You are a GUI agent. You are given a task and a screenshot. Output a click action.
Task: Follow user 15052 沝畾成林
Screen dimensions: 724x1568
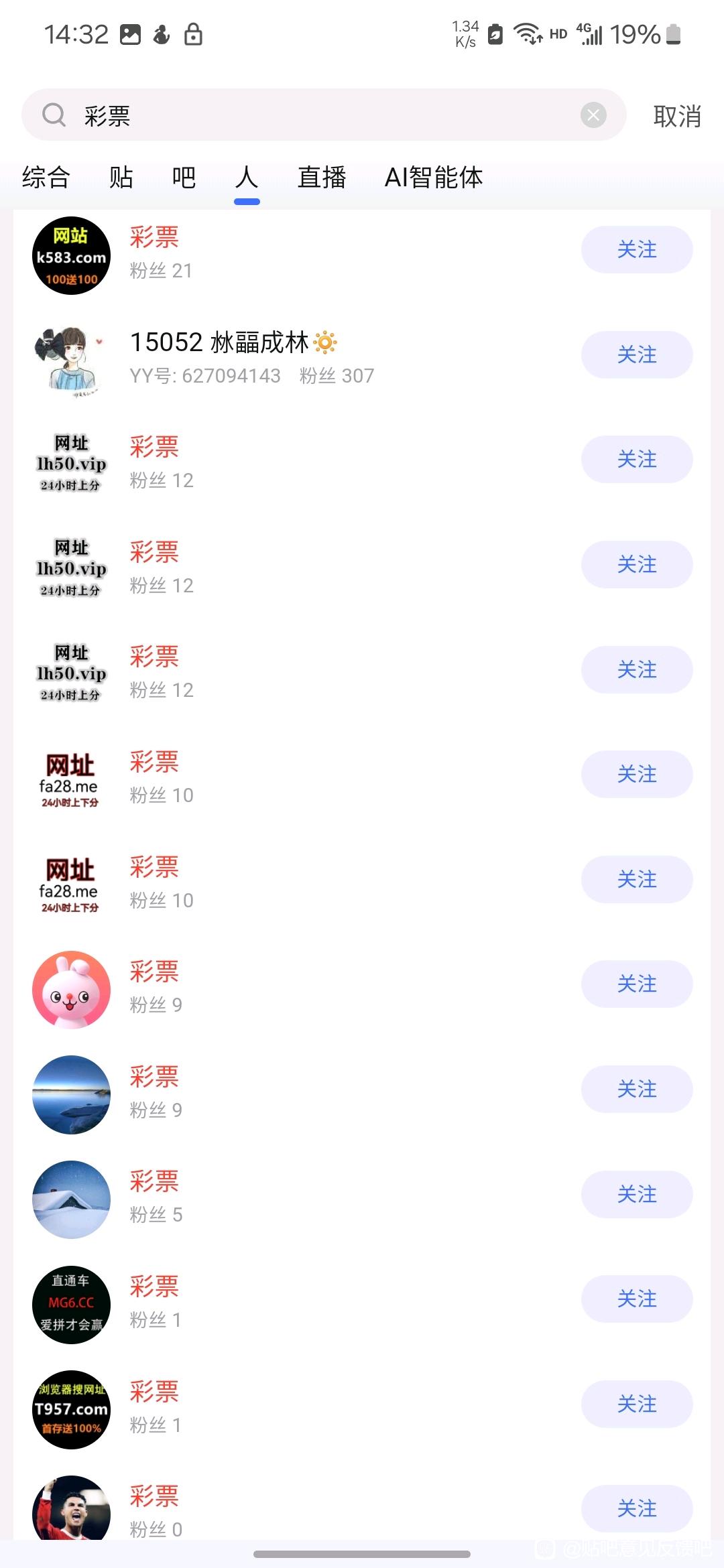(636, 355)
